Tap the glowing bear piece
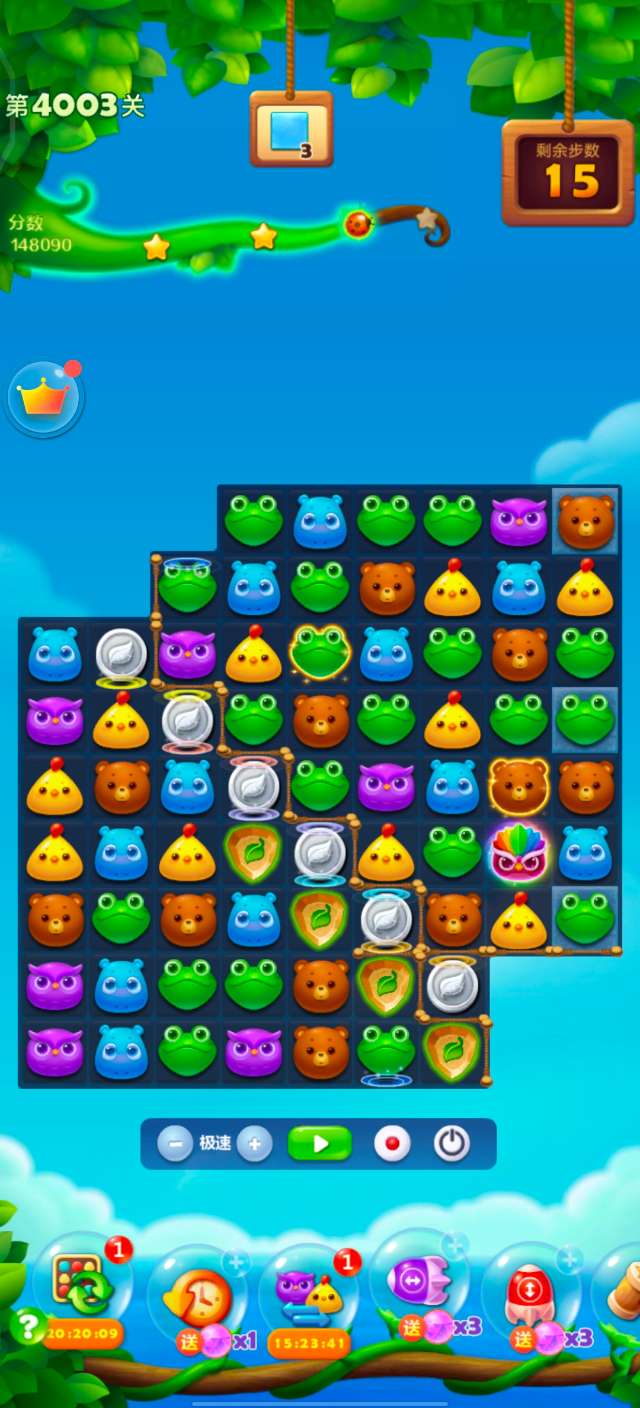640x1408 pixels. [518, 787]
